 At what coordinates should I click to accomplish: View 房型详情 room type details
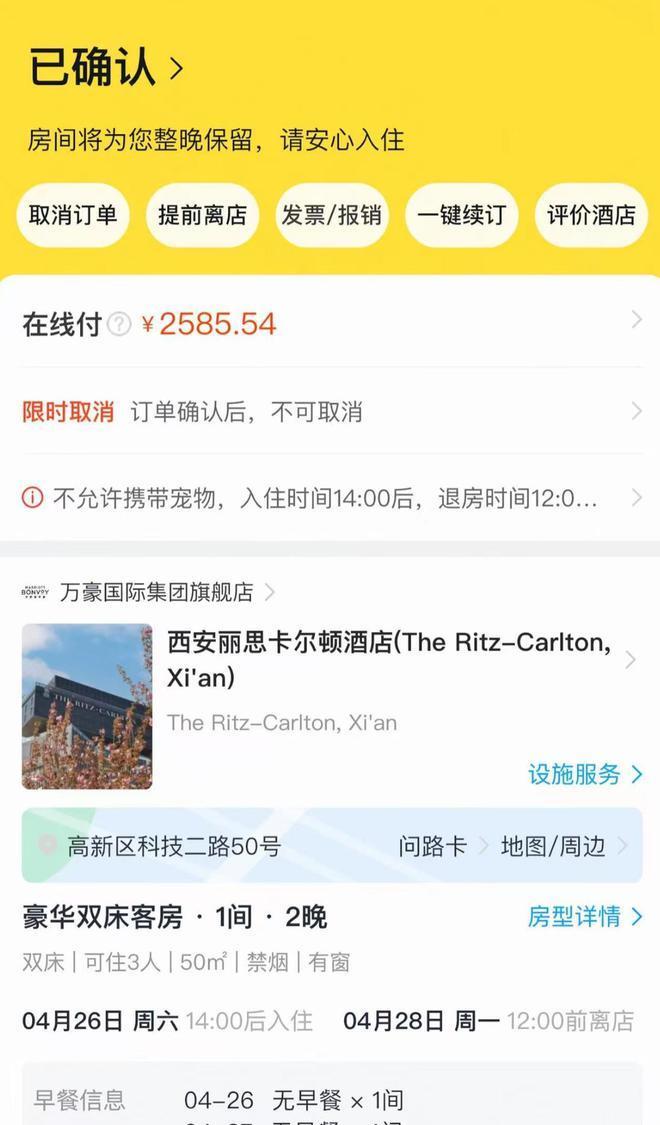[x=585, y=917]
